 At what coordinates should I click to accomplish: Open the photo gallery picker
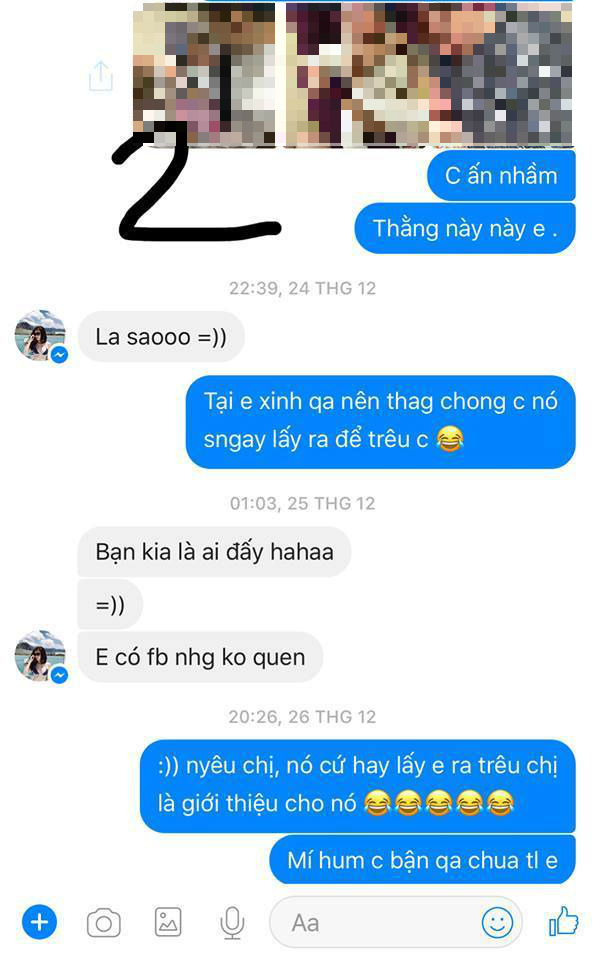(x=167, y=922)
